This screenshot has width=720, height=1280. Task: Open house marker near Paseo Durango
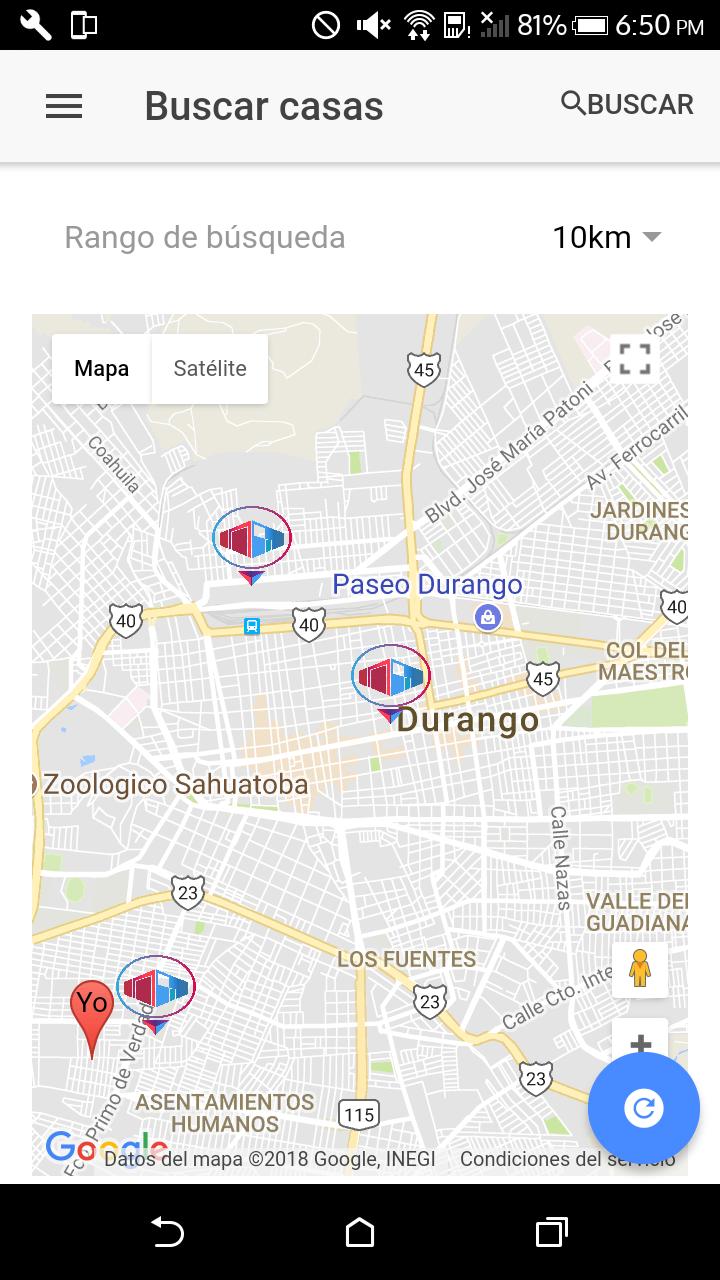tap(251, 541)
